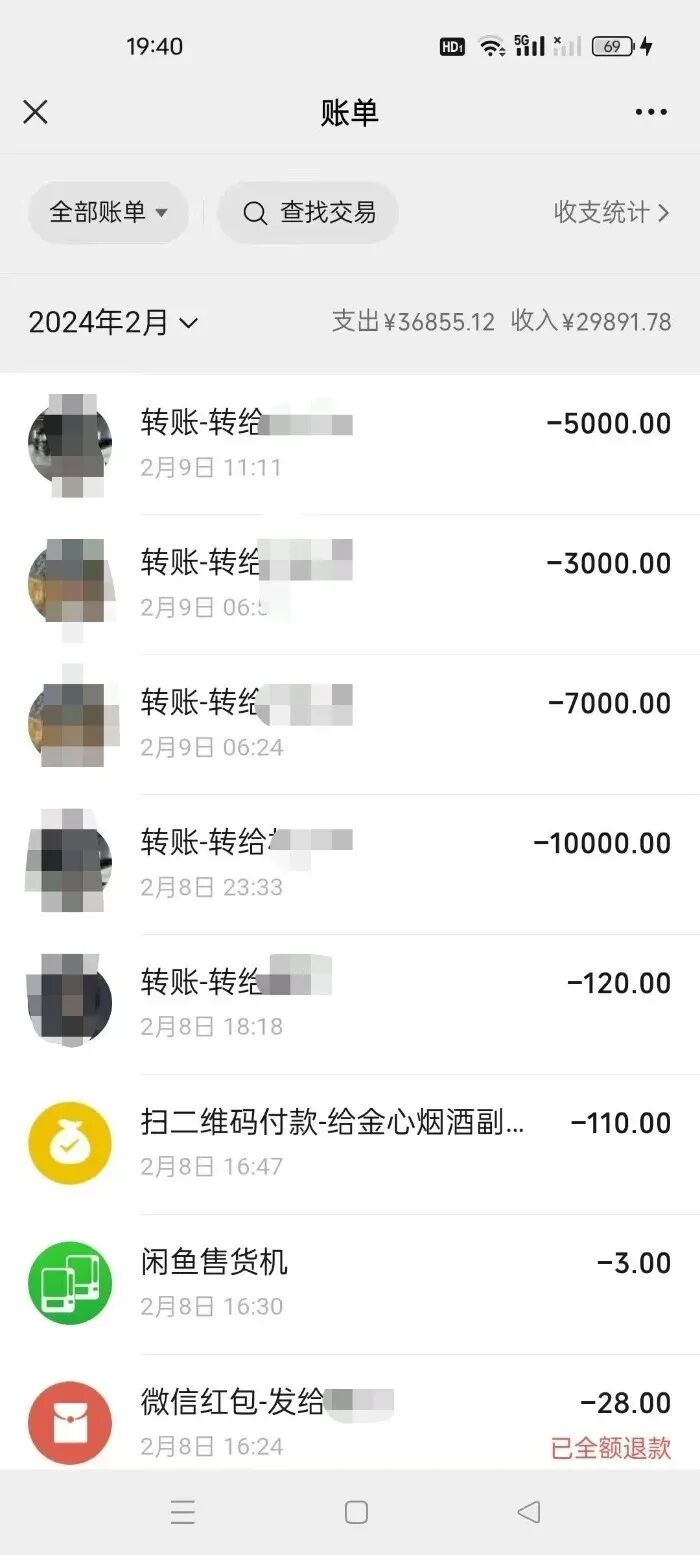
Task: Go back using the system back button
Action: pyautogui.click(x=529, y=1512)
